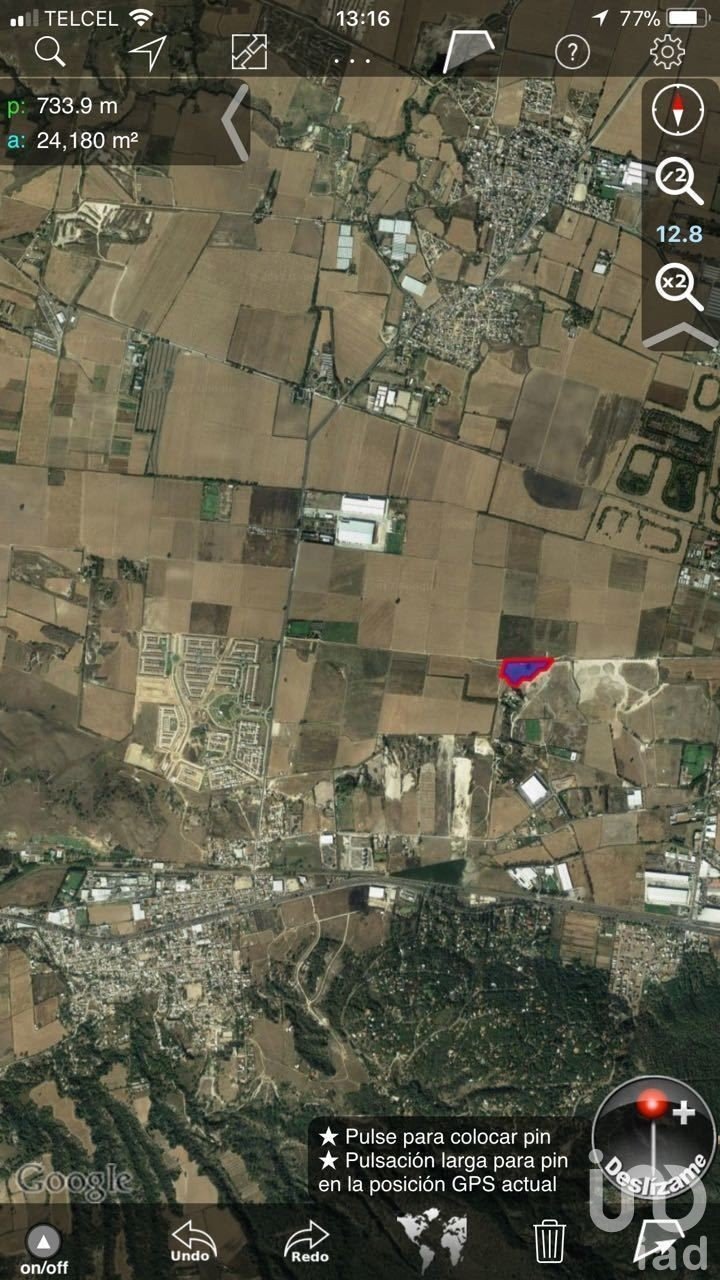Open the three-dots overflow menu
720x1280 pixels.
[x=352, y=59]
